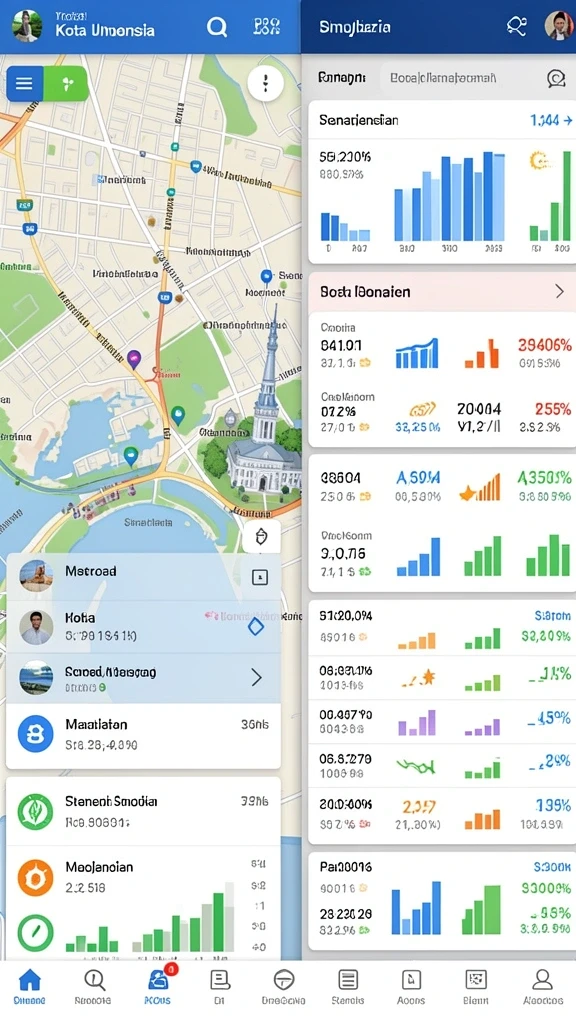Image resolution: width=576 pixels, height=1024 pixels.
Task: Switch to the Stenels tab
Action: 347,986
